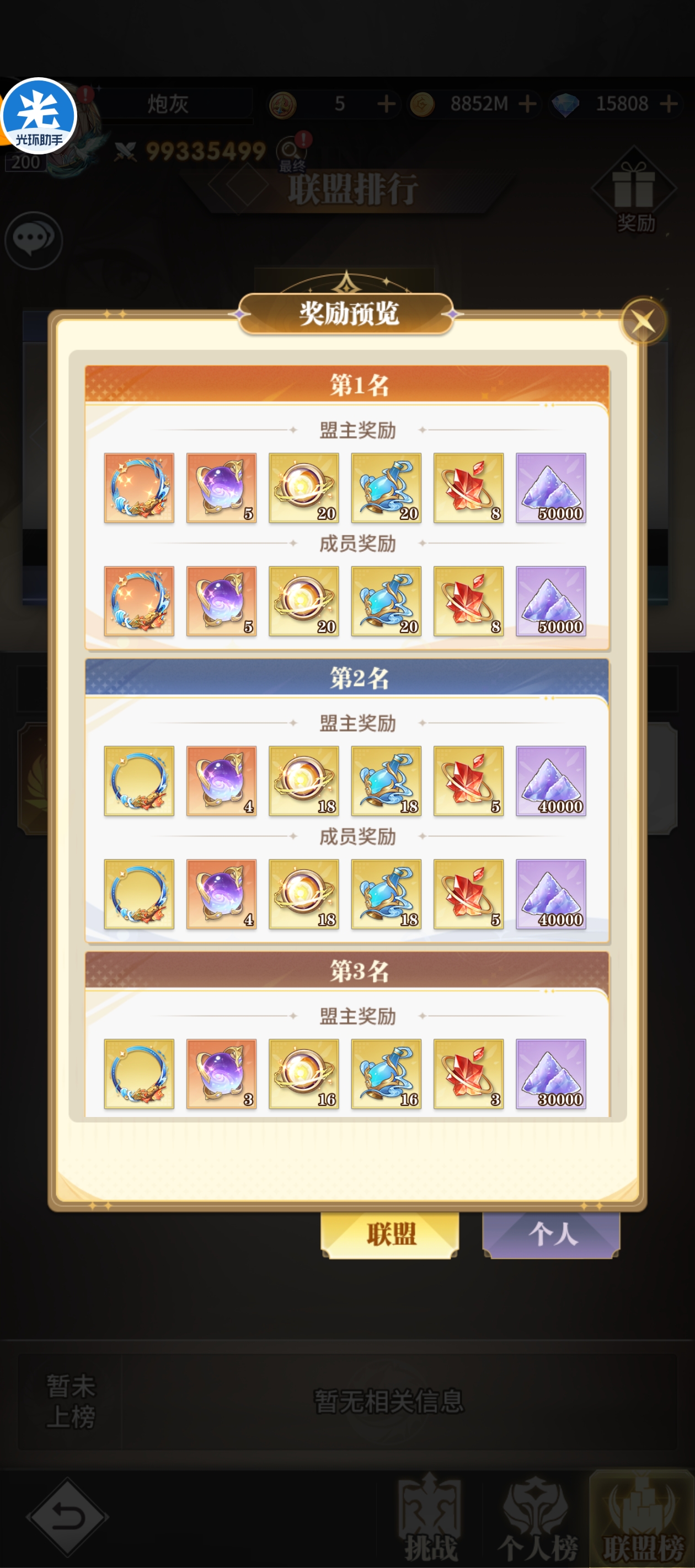Open the 光环助手 floating assistant

point(39,116)
